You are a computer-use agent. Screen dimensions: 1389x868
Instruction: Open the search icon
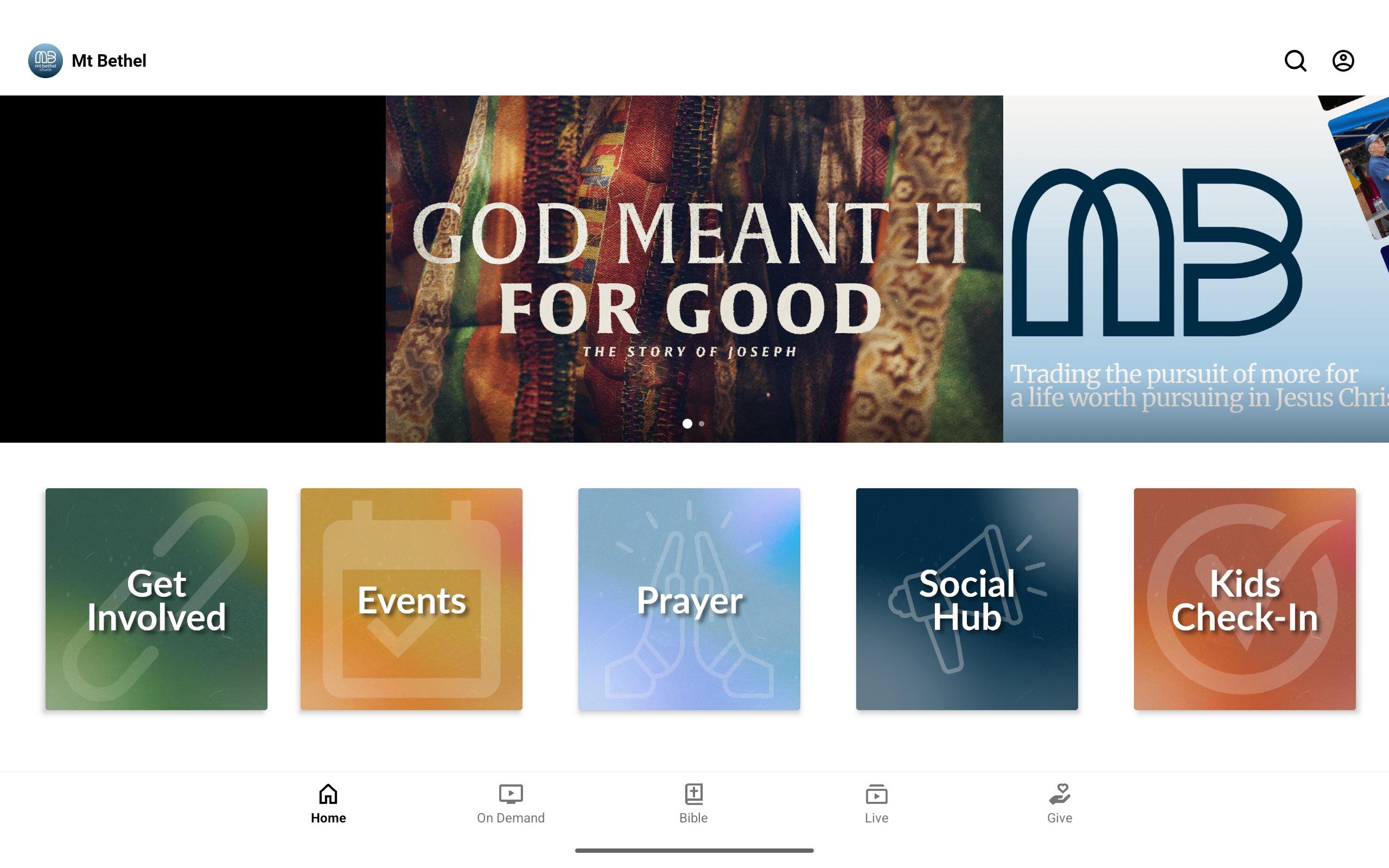pos(1295,61)
